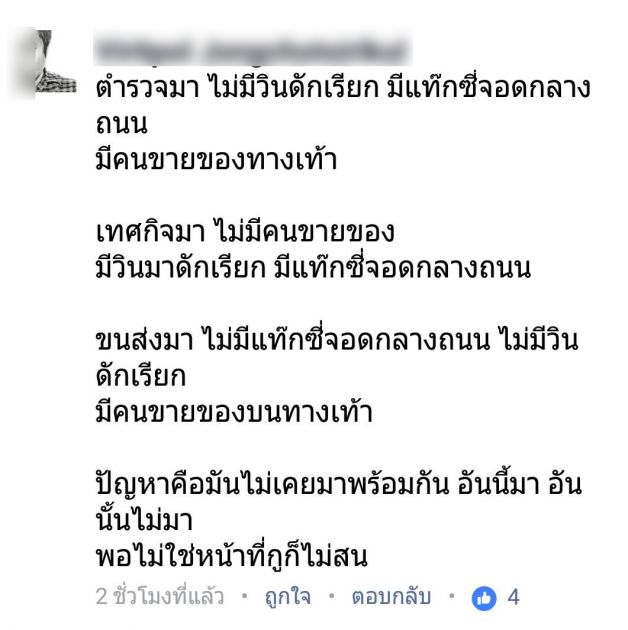
Task: Tap ถูกใจ to like the comment
Action: coord(286,597)
